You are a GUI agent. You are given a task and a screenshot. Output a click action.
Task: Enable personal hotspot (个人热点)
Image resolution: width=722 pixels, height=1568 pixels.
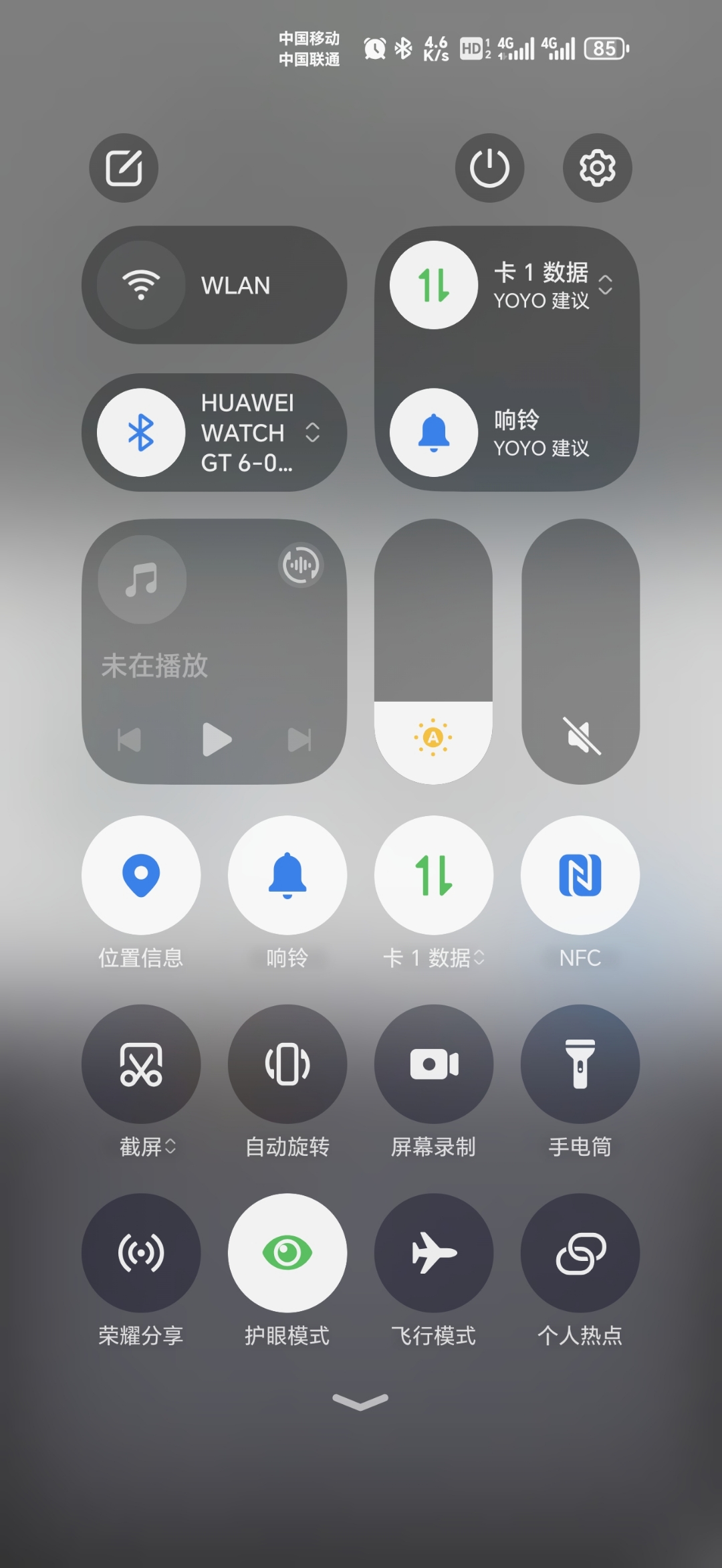click(x=580, y=1253)
